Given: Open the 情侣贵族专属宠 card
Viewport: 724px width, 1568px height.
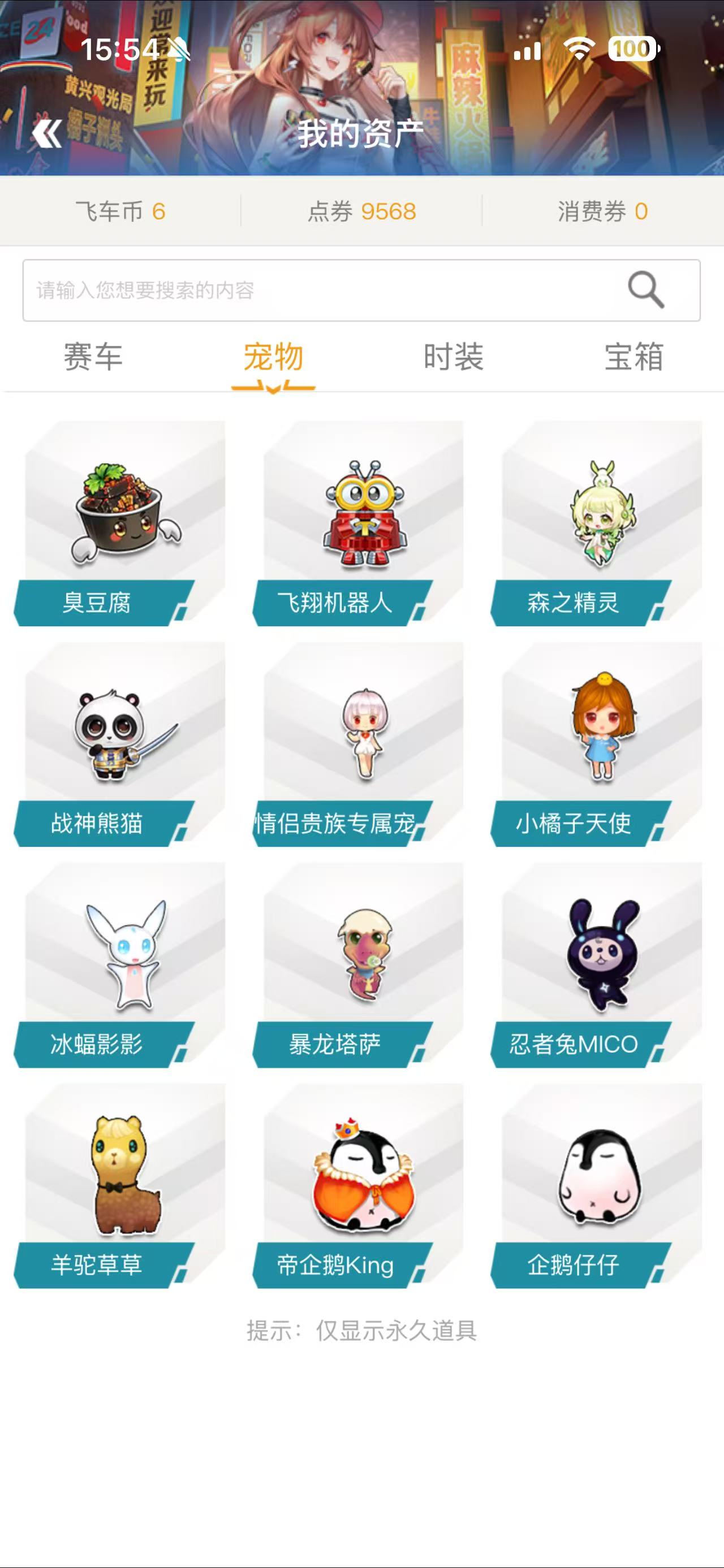Looking at the screenshot, I should [364, 743].
